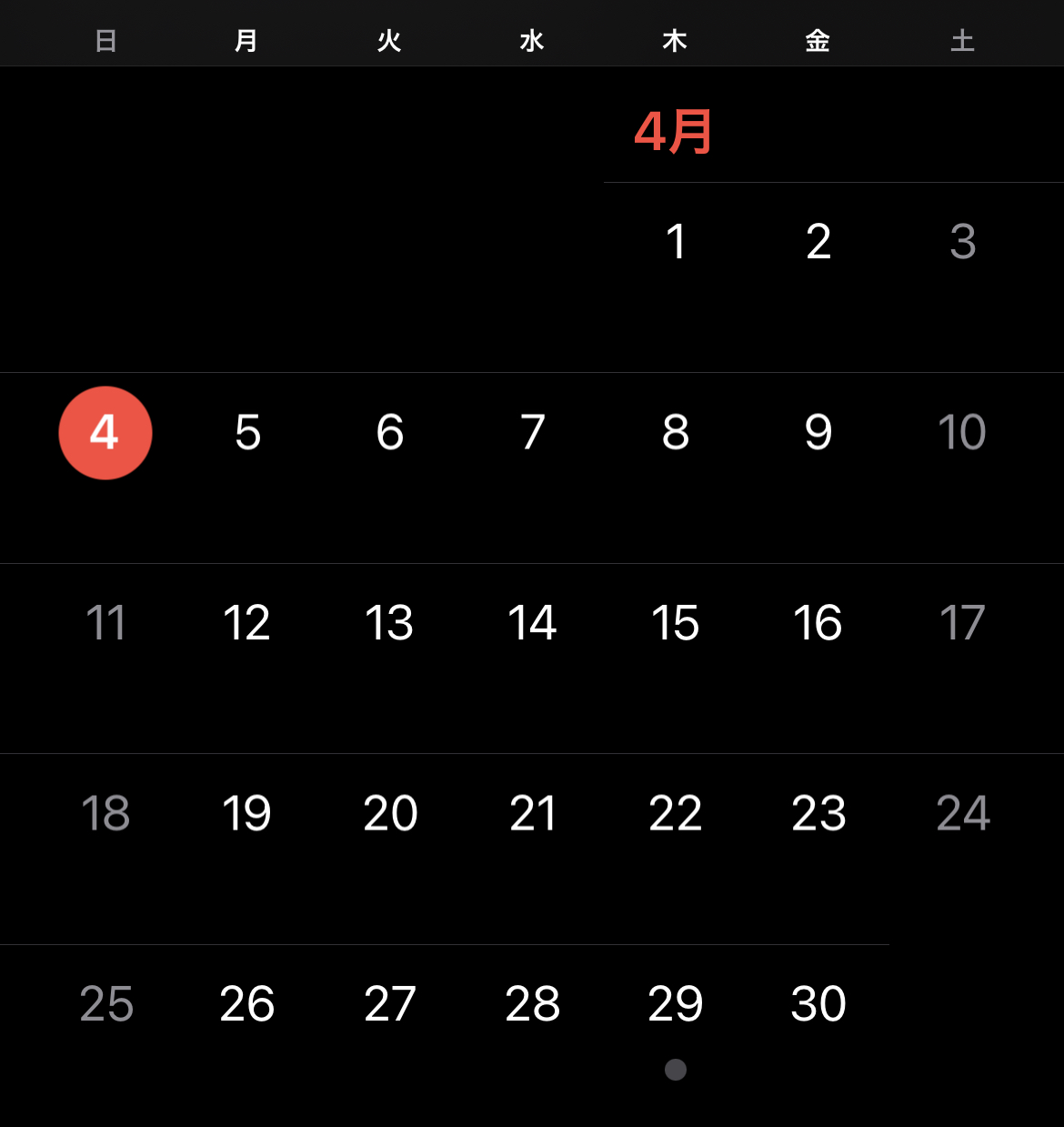The height and width of the screenshot is (1127, 1064).
Task: Tap Saturday April 3
Action: click(962, 242)
